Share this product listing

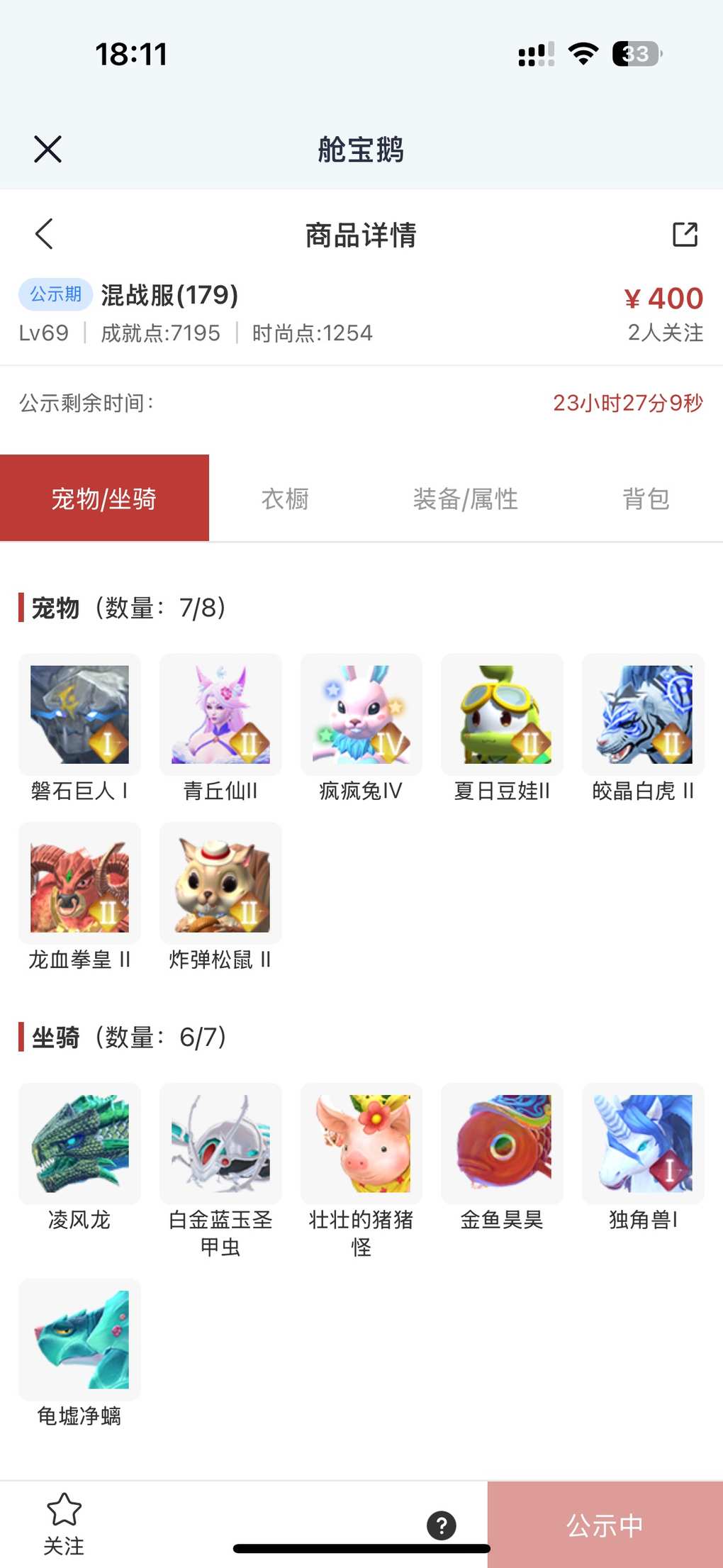685,234
